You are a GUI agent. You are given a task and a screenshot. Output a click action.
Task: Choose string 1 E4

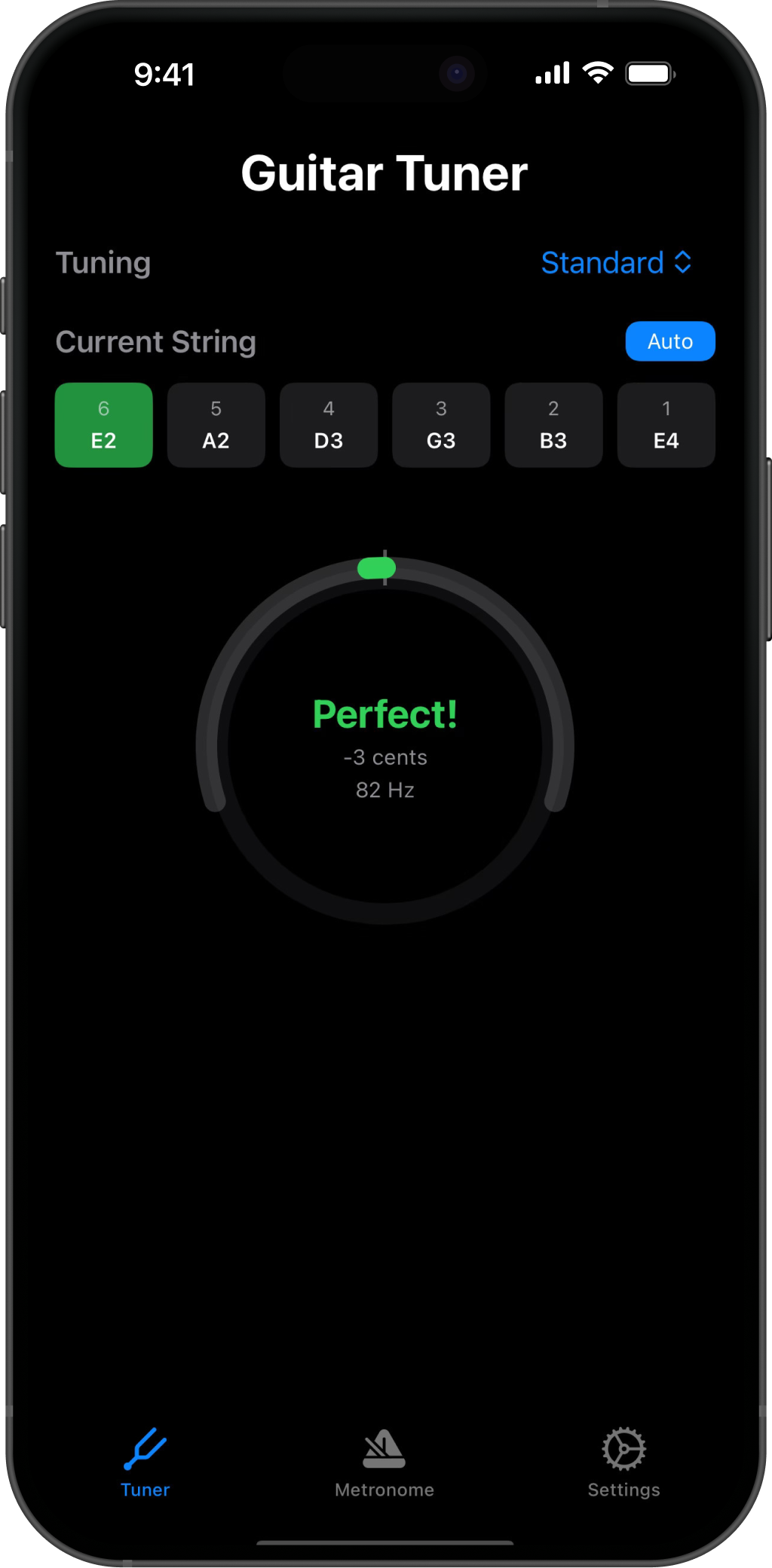pyautogui.click(x=666, y=425)
